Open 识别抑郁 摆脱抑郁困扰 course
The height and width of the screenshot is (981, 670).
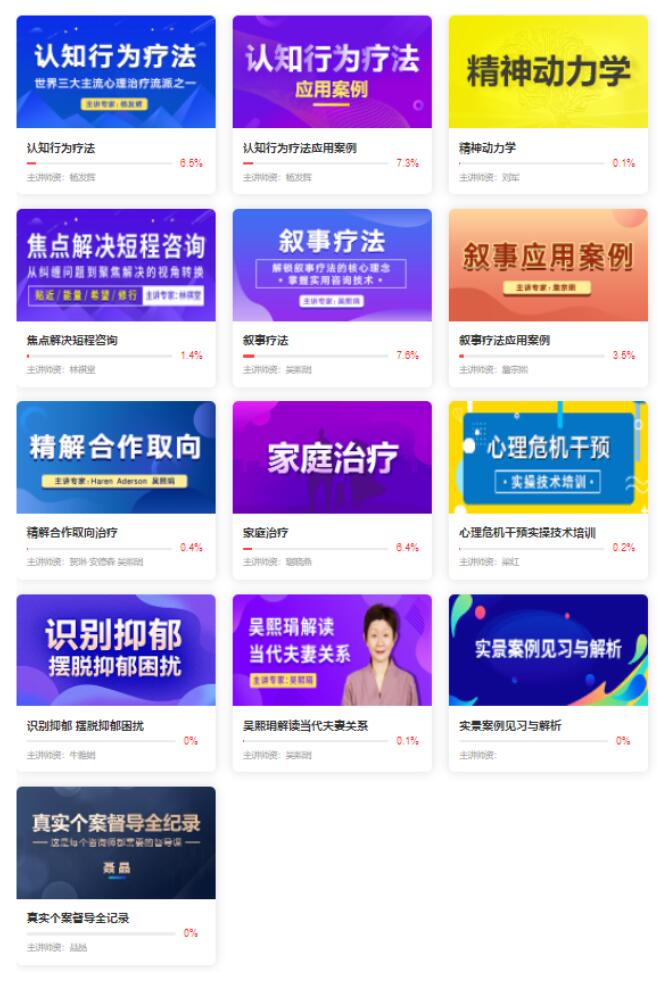pyautogui.click(x=116, y=650)
